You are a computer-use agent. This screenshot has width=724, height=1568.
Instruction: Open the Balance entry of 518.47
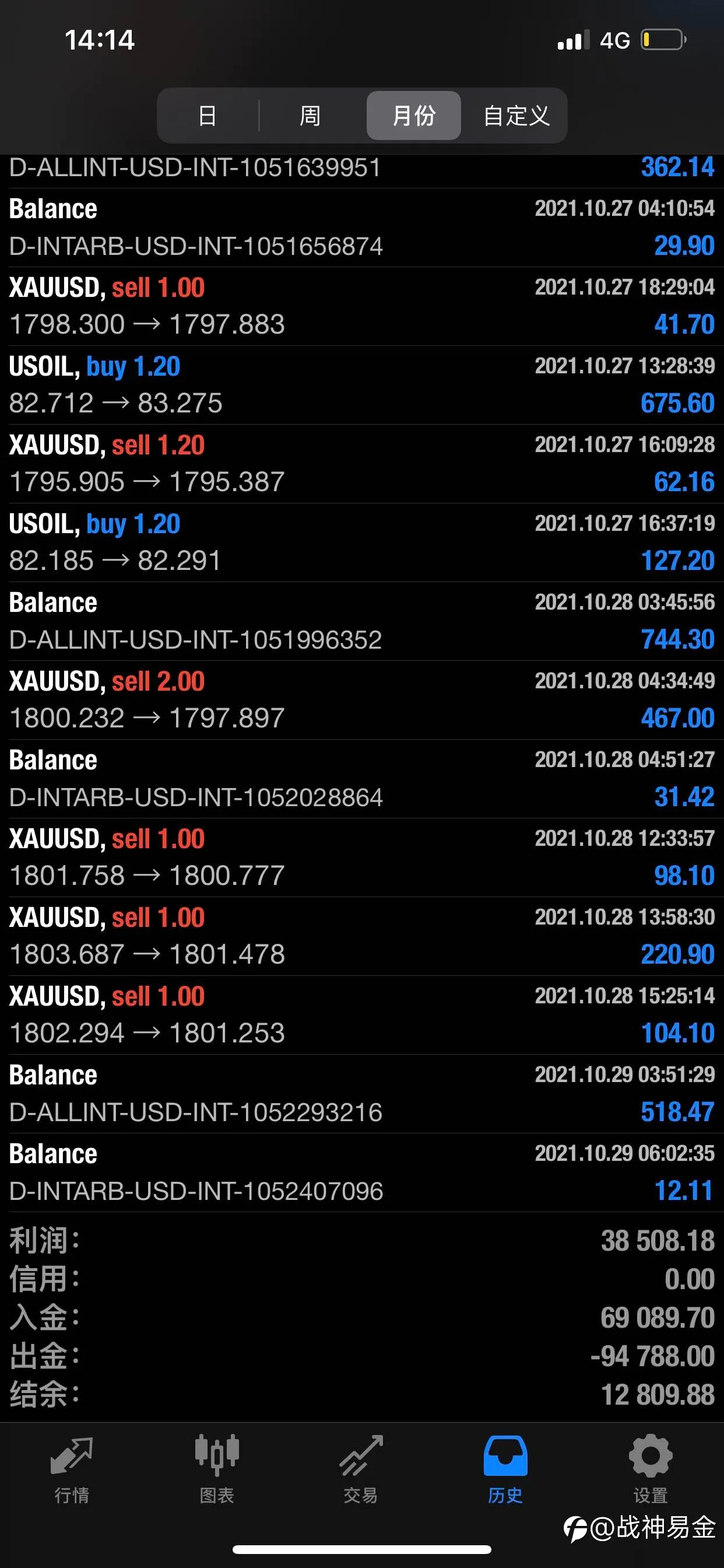pos(362,1094)
